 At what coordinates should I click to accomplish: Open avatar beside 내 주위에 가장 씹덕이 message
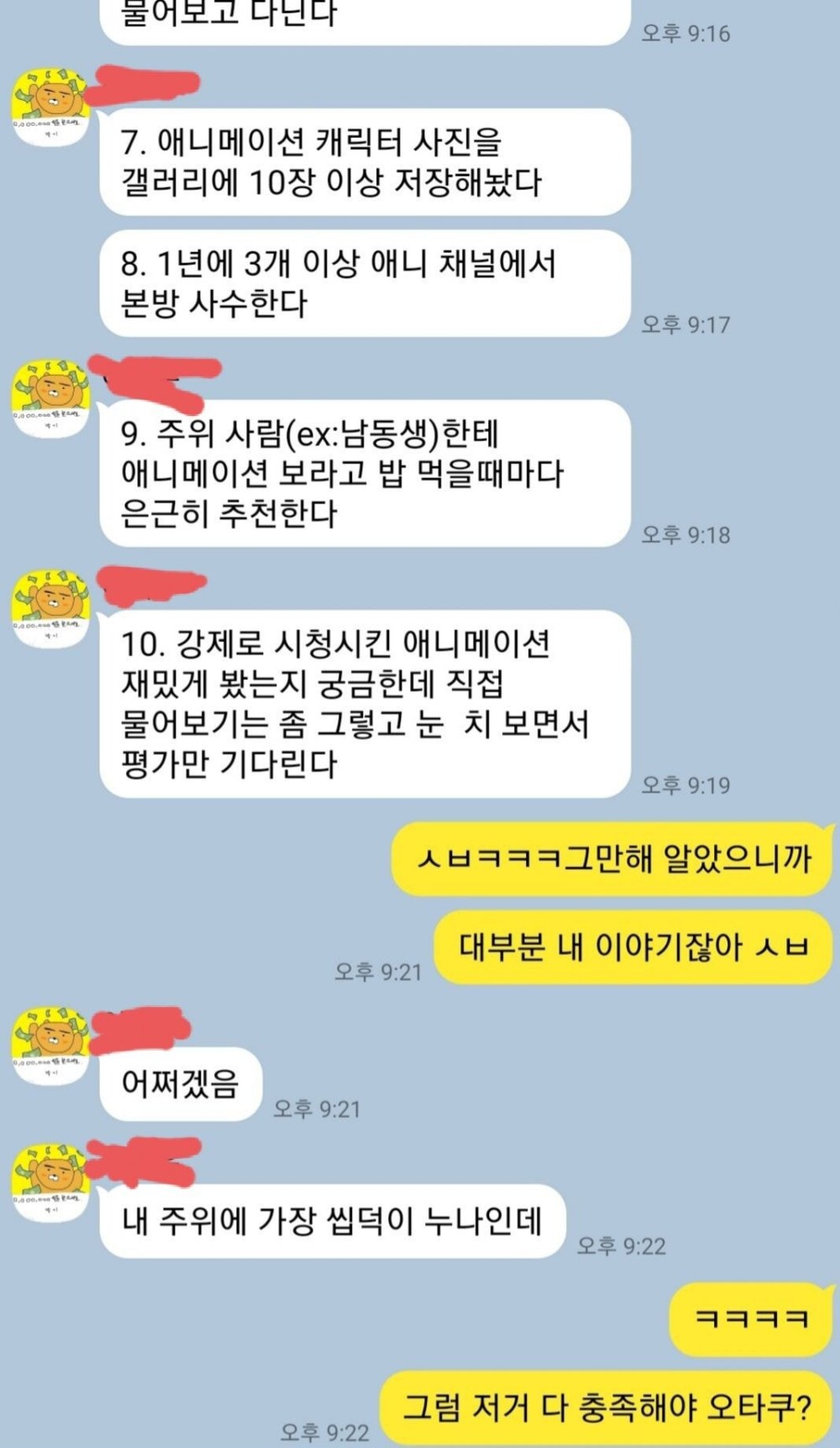(x=50, y=1180)
